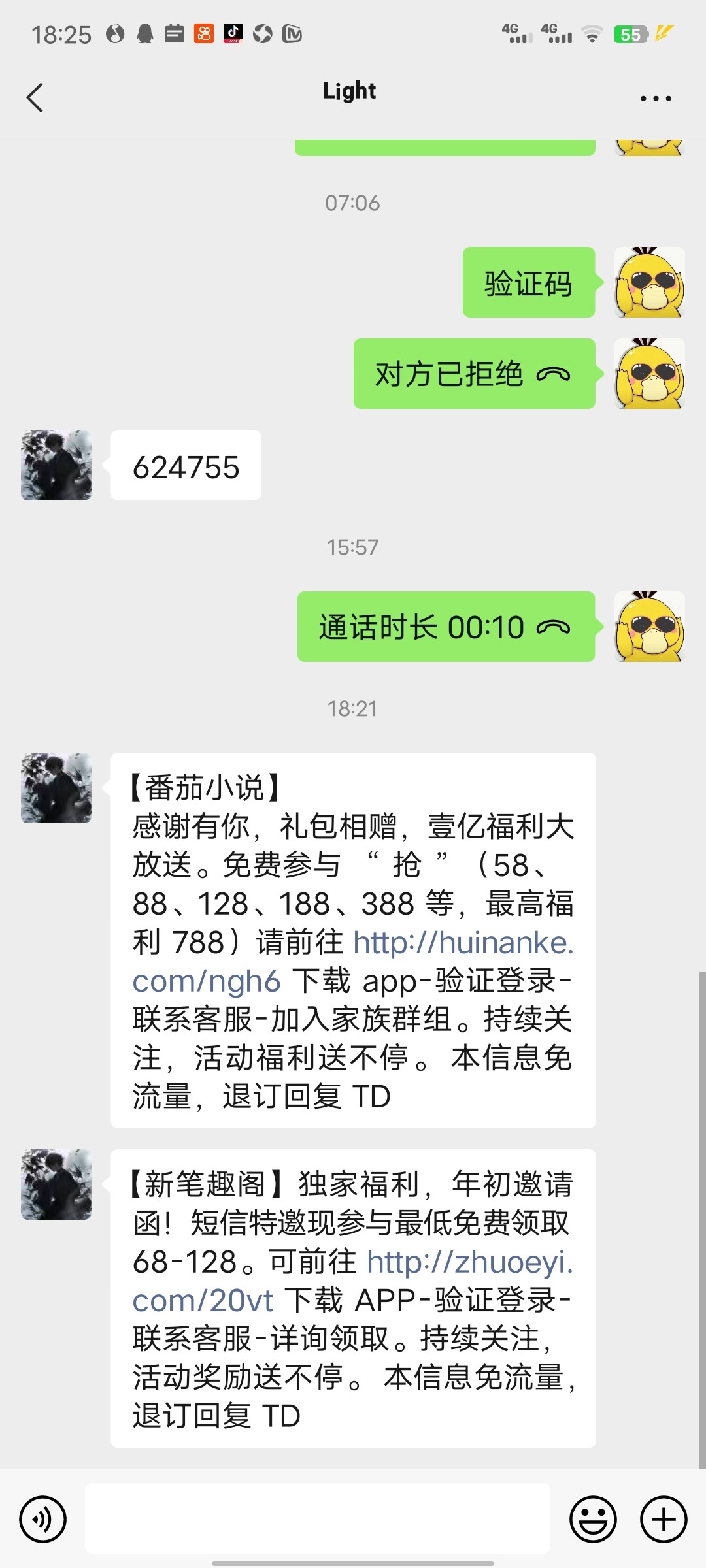The image size is (706, 1568).
Task: Open the zhuoeyi.com/20vt link
Action: pos(469,1262)
